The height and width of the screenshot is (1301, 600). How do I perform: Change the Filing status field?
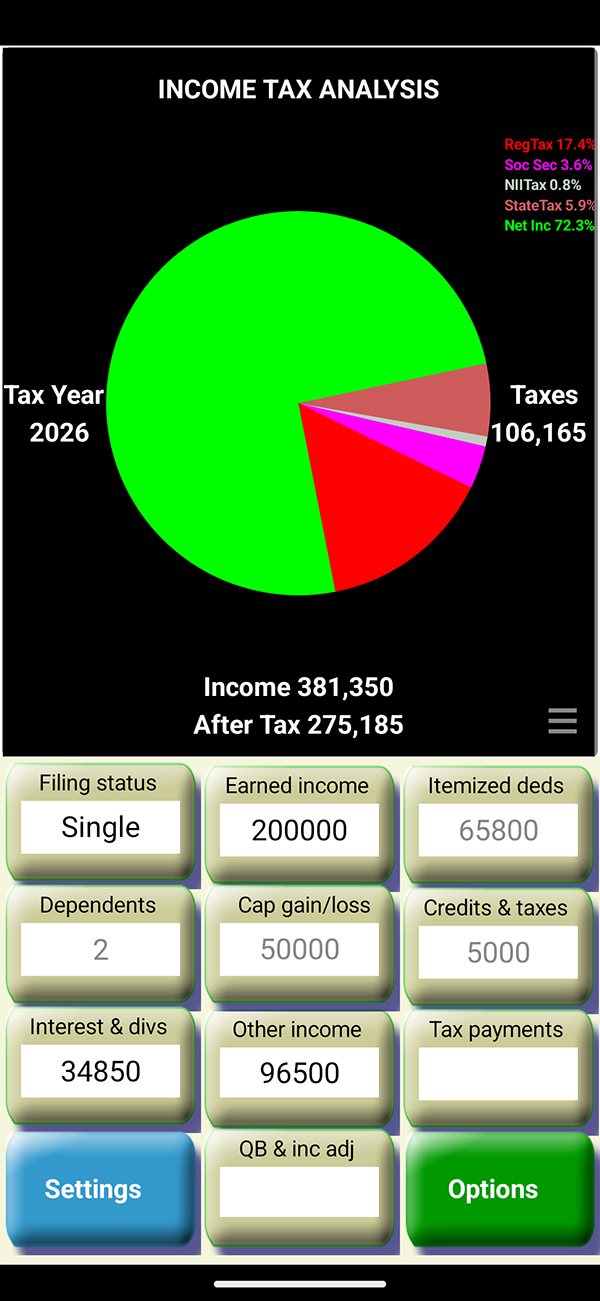(x=100, y=827)
